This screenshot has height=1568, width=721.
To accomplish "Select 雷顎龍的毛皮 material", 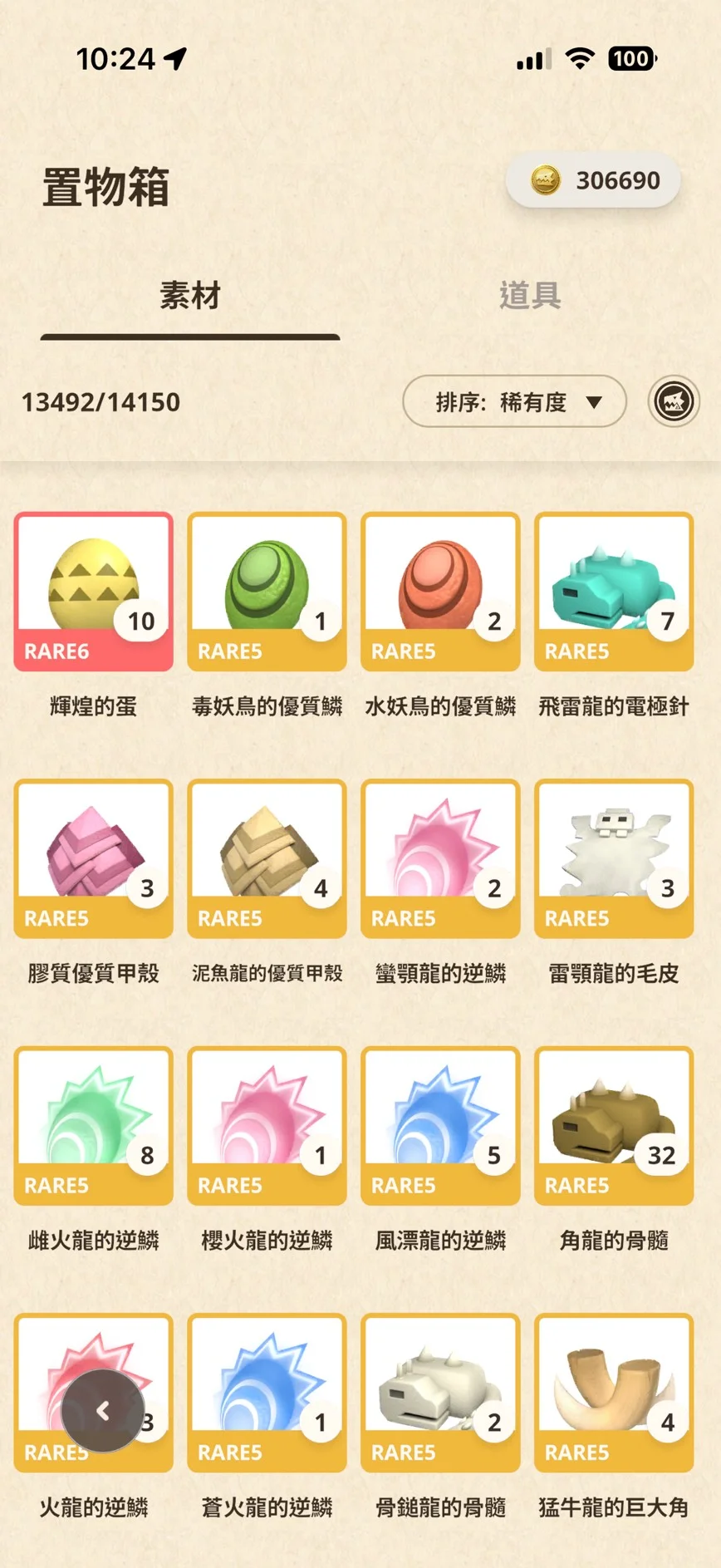I will 614,858.
